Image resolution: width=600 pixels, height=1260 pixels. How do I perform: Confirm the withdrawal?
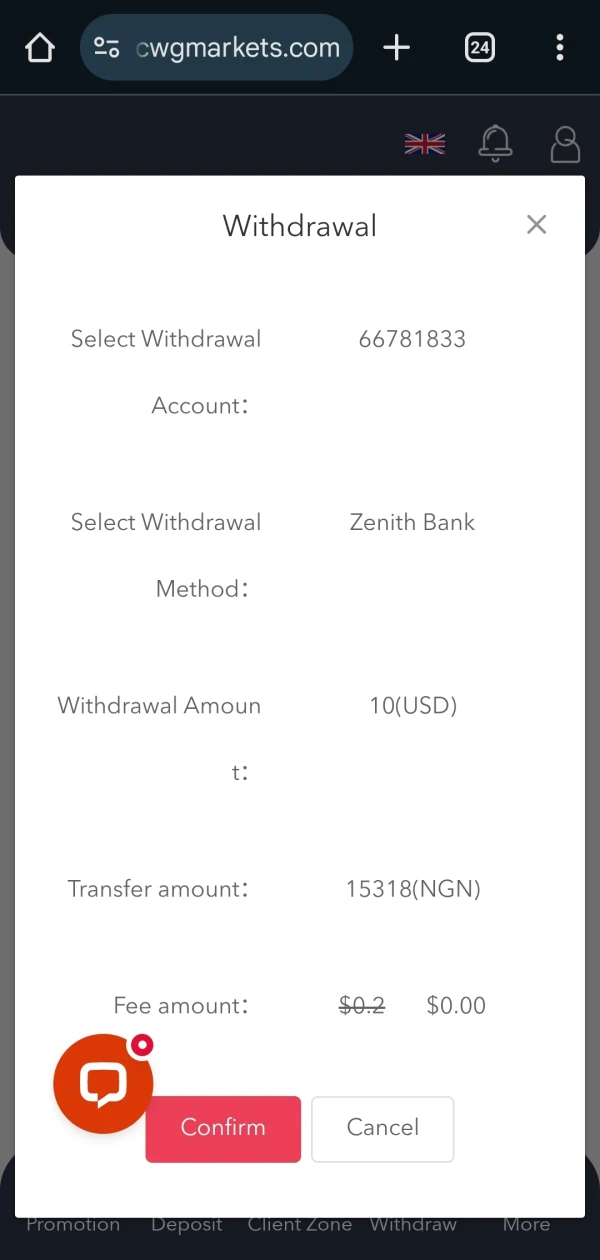(223, 1128)
